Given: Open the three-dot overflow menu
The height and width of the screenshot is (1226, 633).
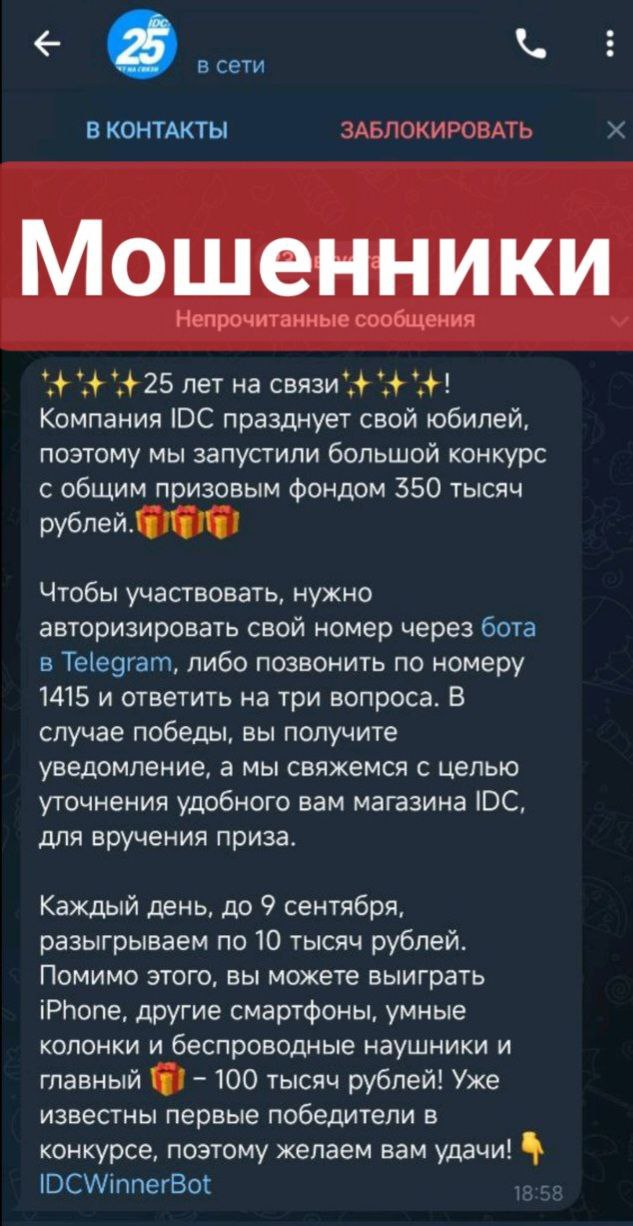Looking at the screenshot, I should pyautogui.click(x=610, y=45).
